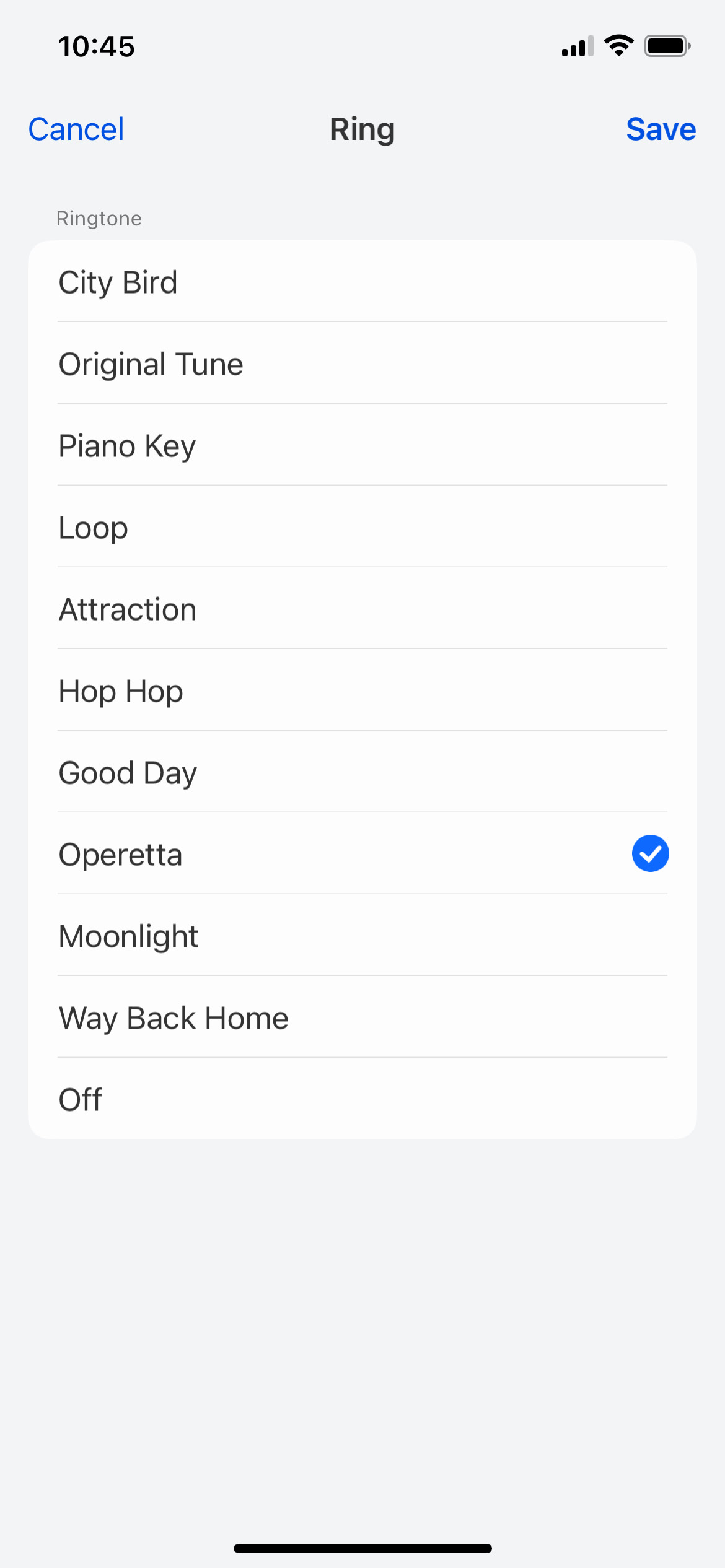The width and height of the screenshot is (725, 1568).
Task: Select Hop Hop ringtone
Action: (x=362, y=690)
